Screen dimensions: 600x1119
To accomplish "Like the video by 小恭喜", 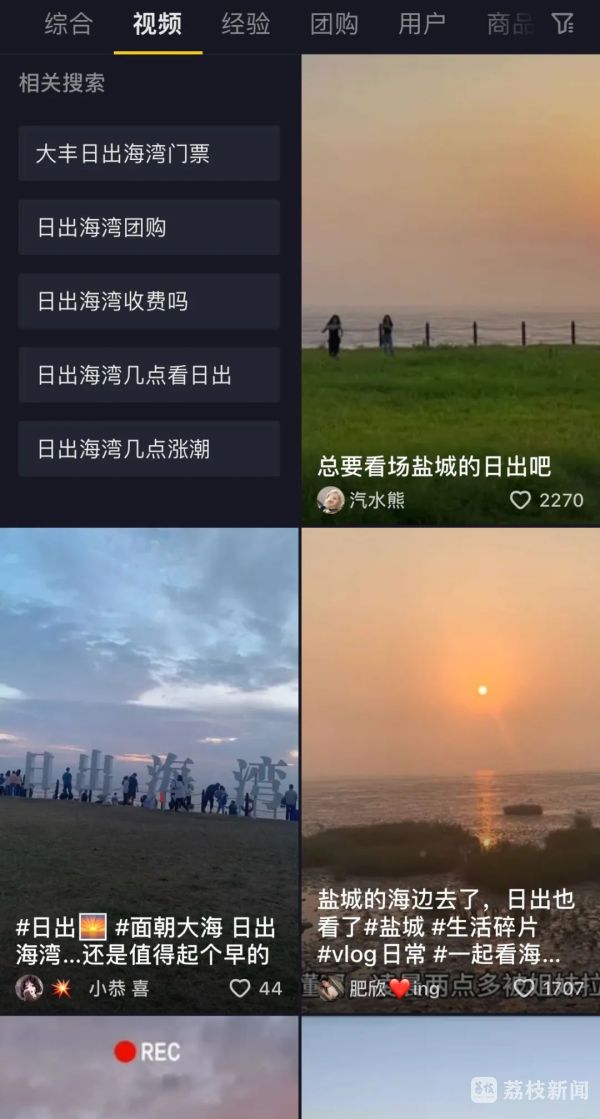I will click(240, 988).
